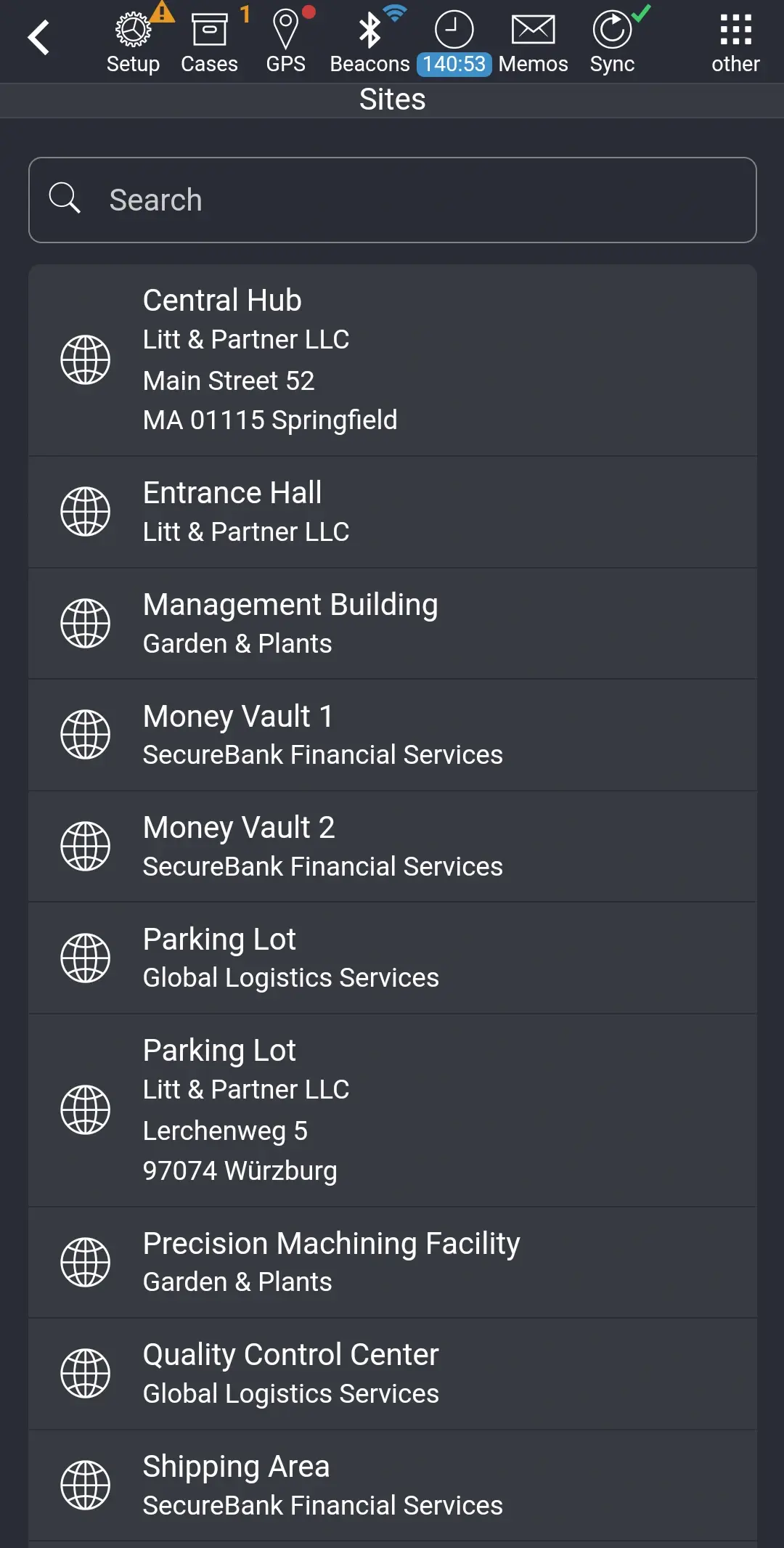784x1548 pixels.
Task: Select Money Vault 1
Action: pyautogui.click(x=392, y=735)
